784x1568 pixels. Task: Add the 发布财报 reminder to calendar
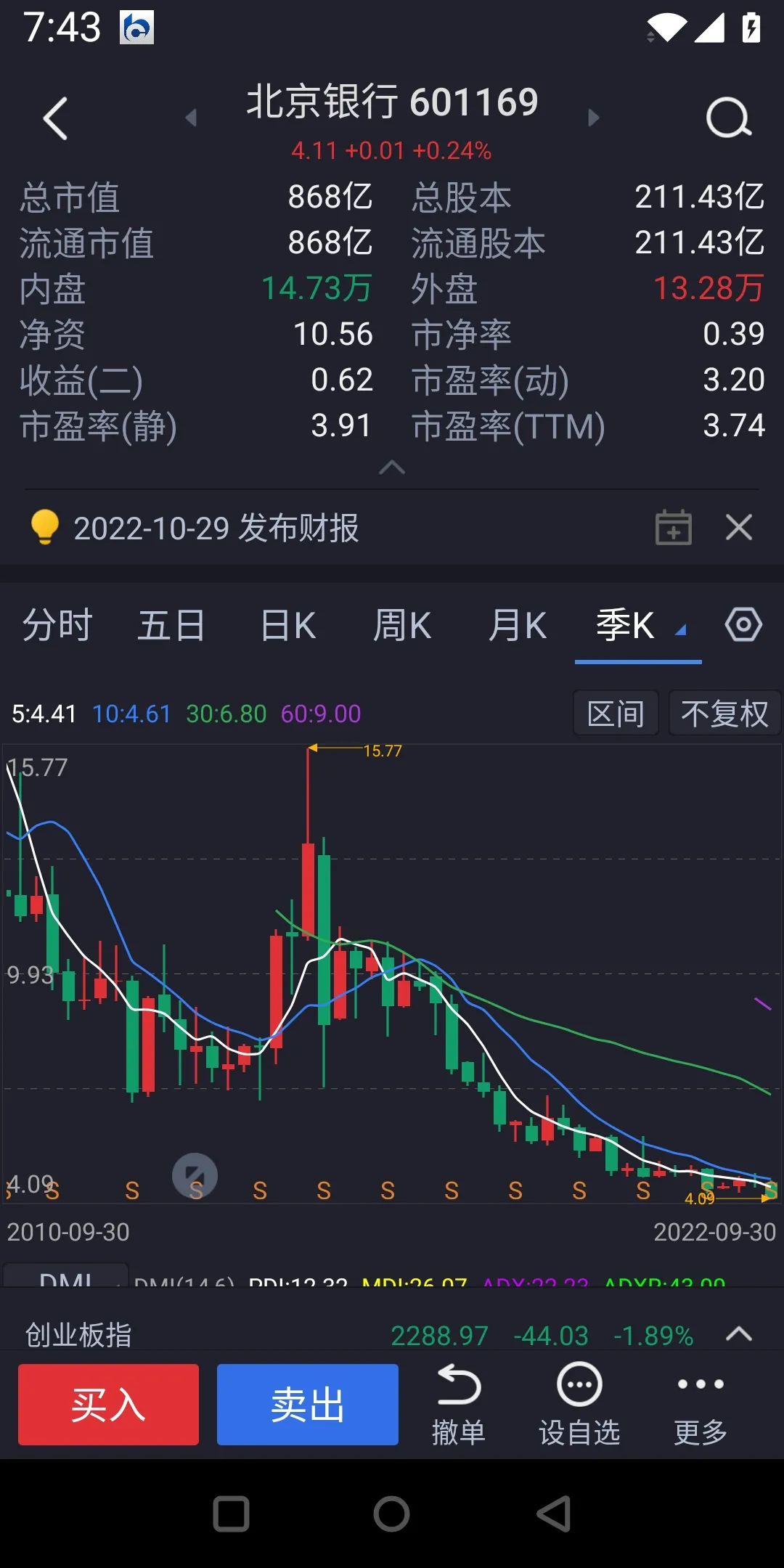coord(673,528)
